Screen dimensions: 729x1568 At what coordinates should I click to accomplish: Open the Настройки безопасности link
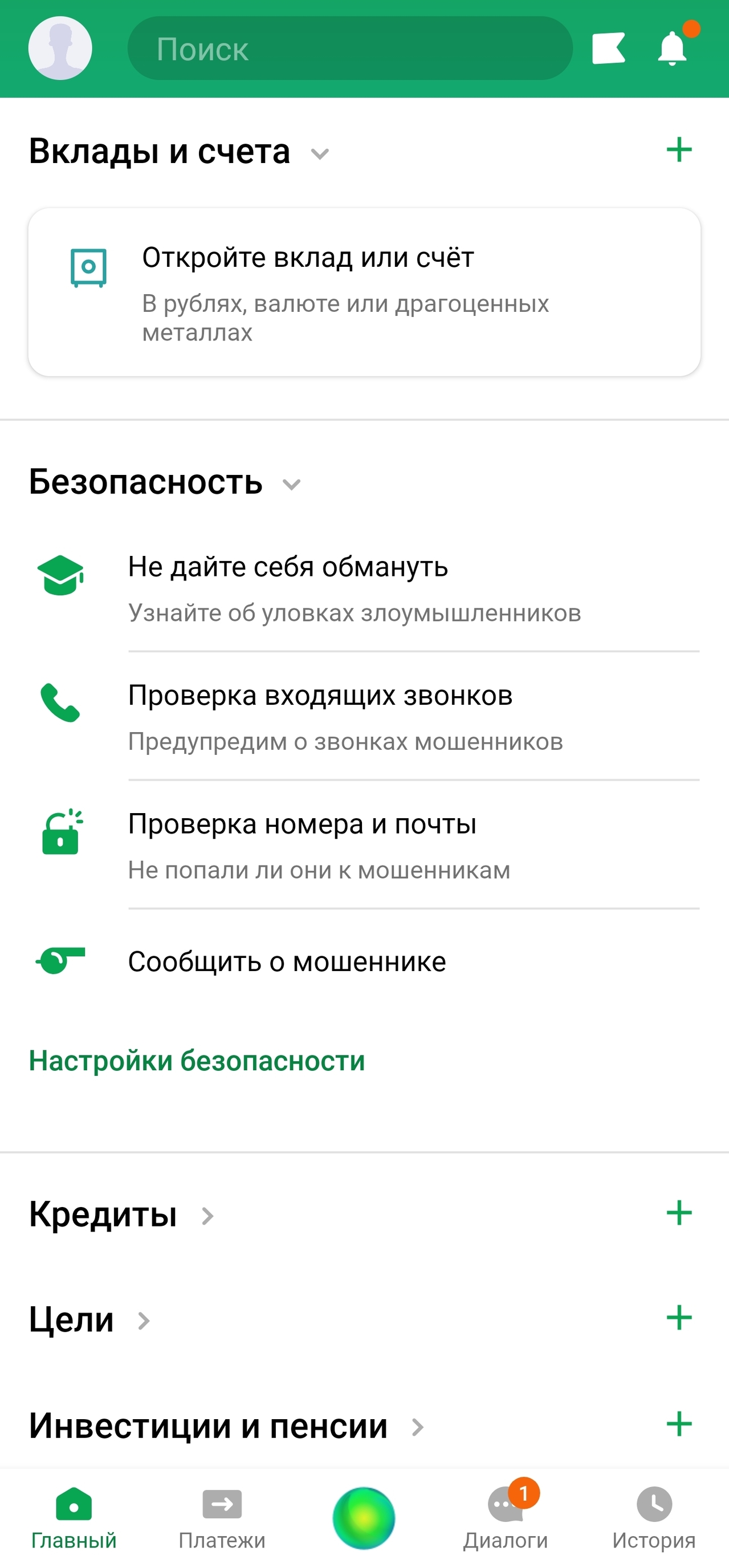click(x=197, y=1061)
